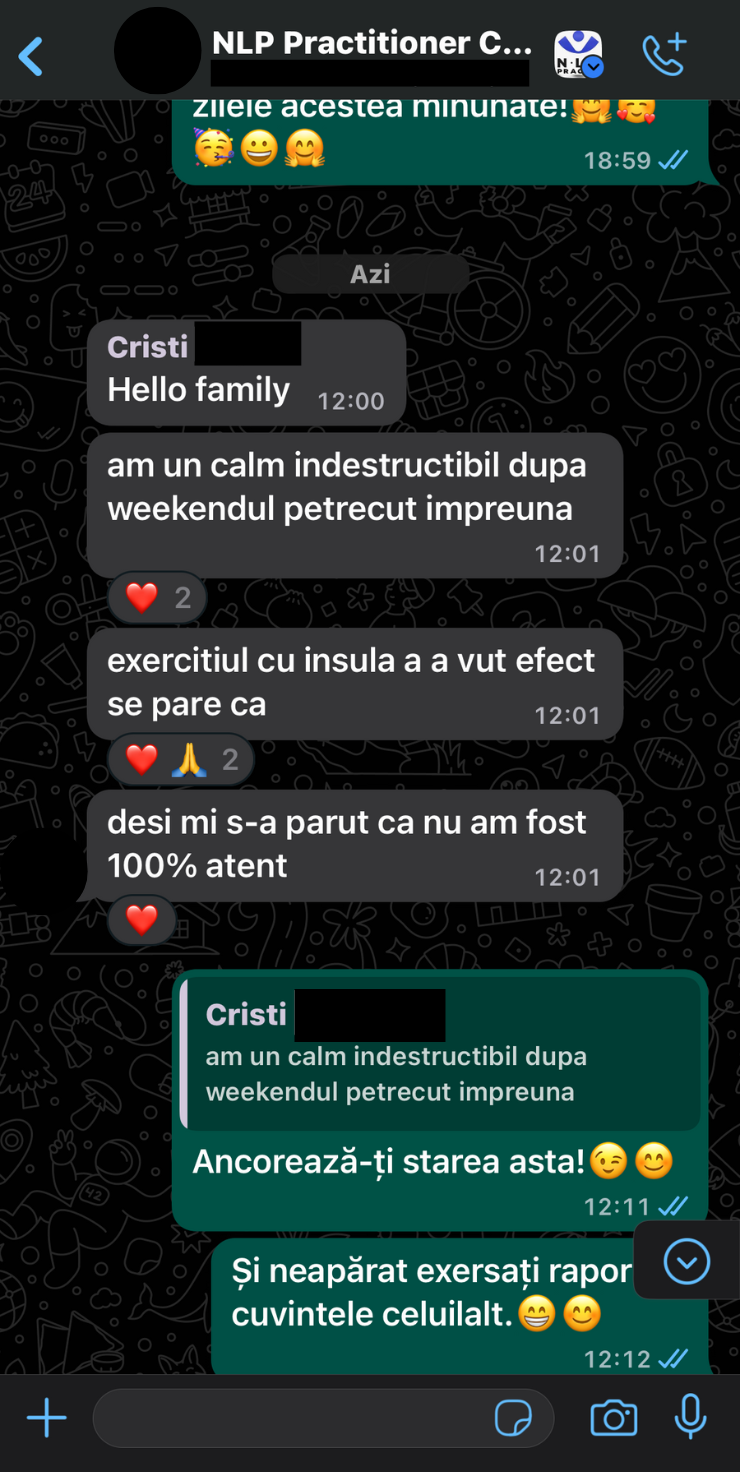Jump to the latest messages
Screen dimensions: 740x1472
687,1261
